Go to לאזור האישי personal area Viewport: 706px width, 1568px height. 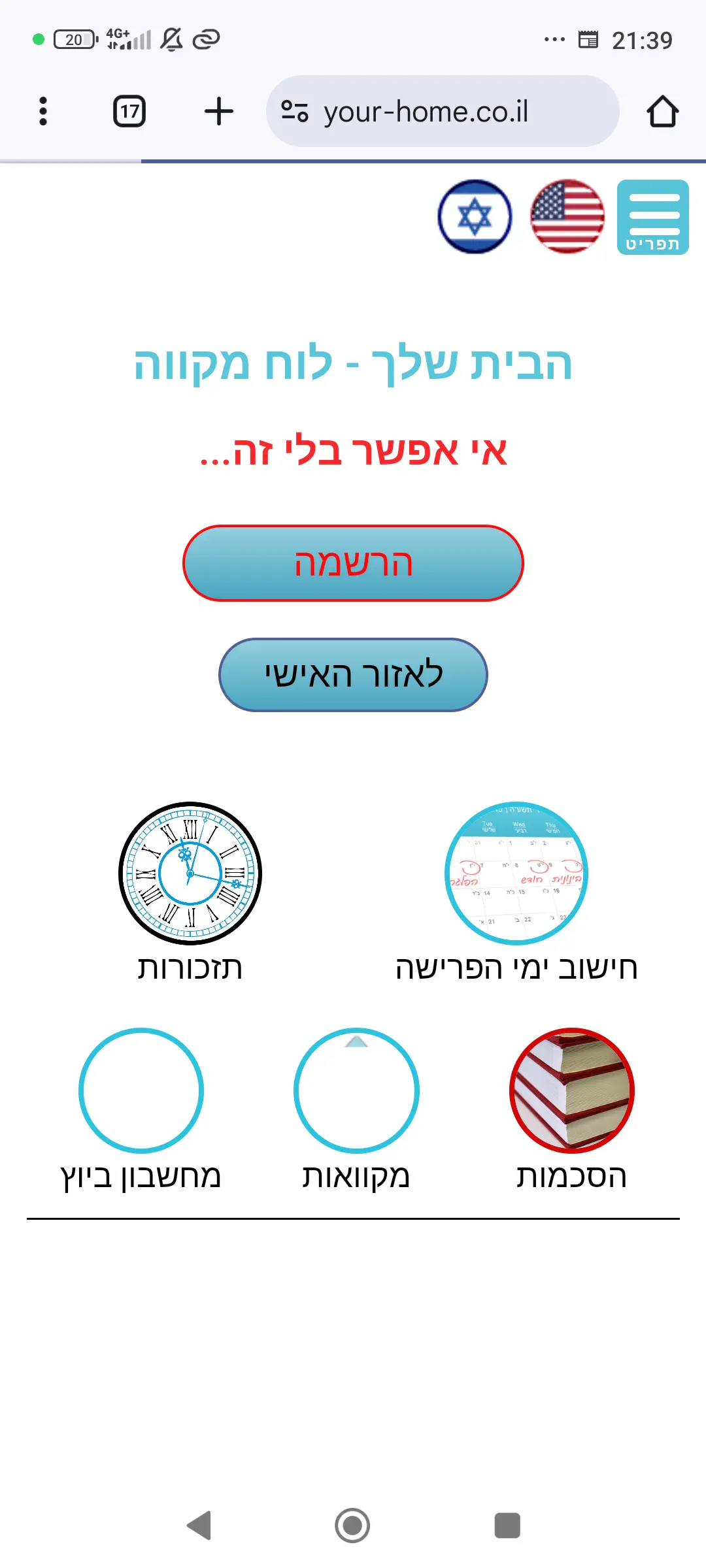353,675
